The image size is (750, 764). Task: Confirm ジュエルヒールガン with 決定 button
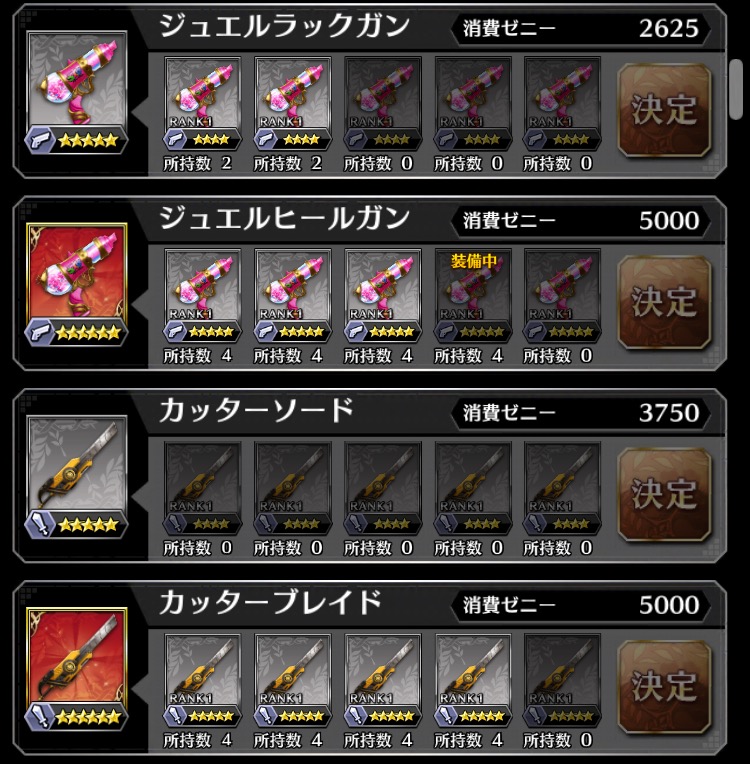coord(664,302)
